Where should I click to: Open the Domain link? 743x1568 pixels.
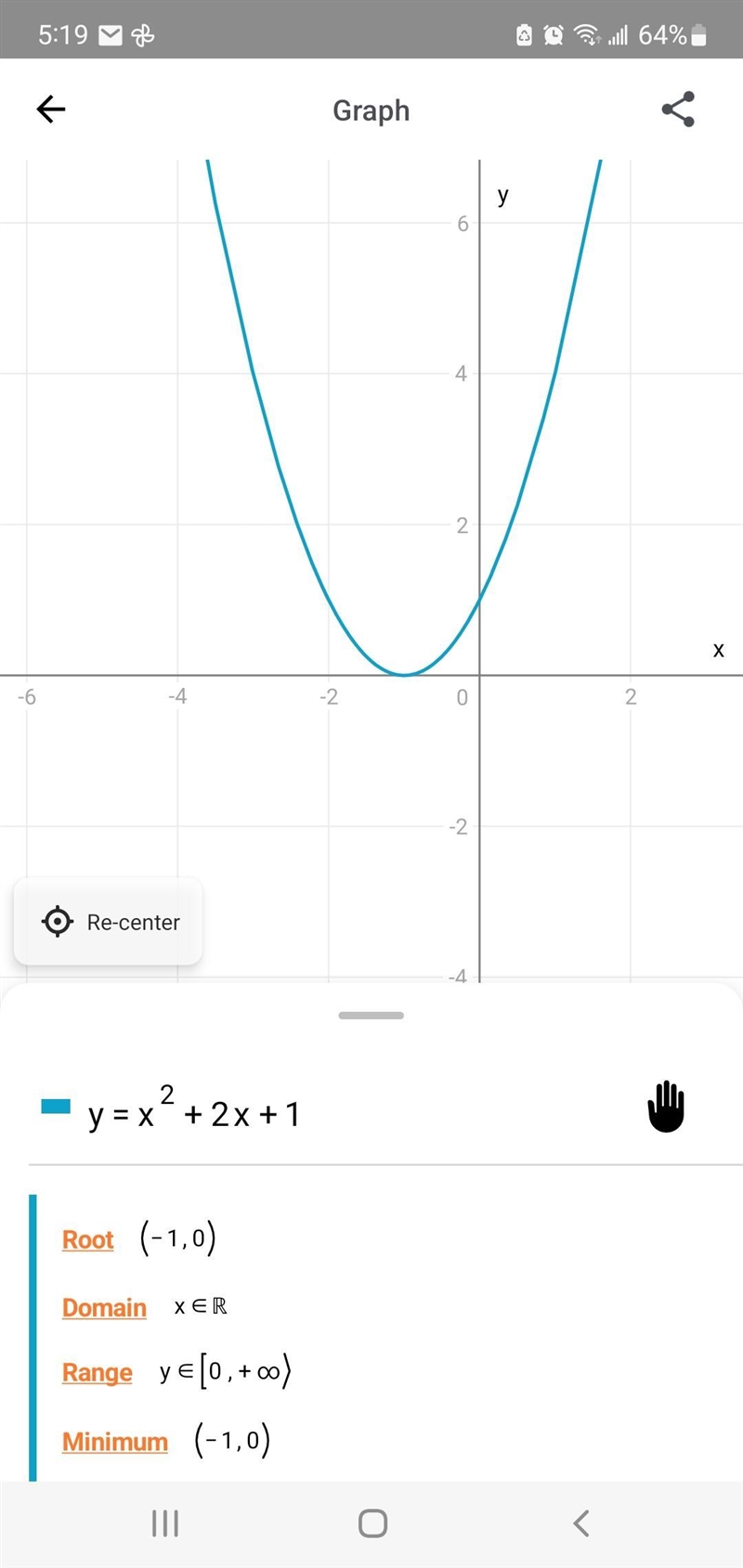click(104, 1307)
